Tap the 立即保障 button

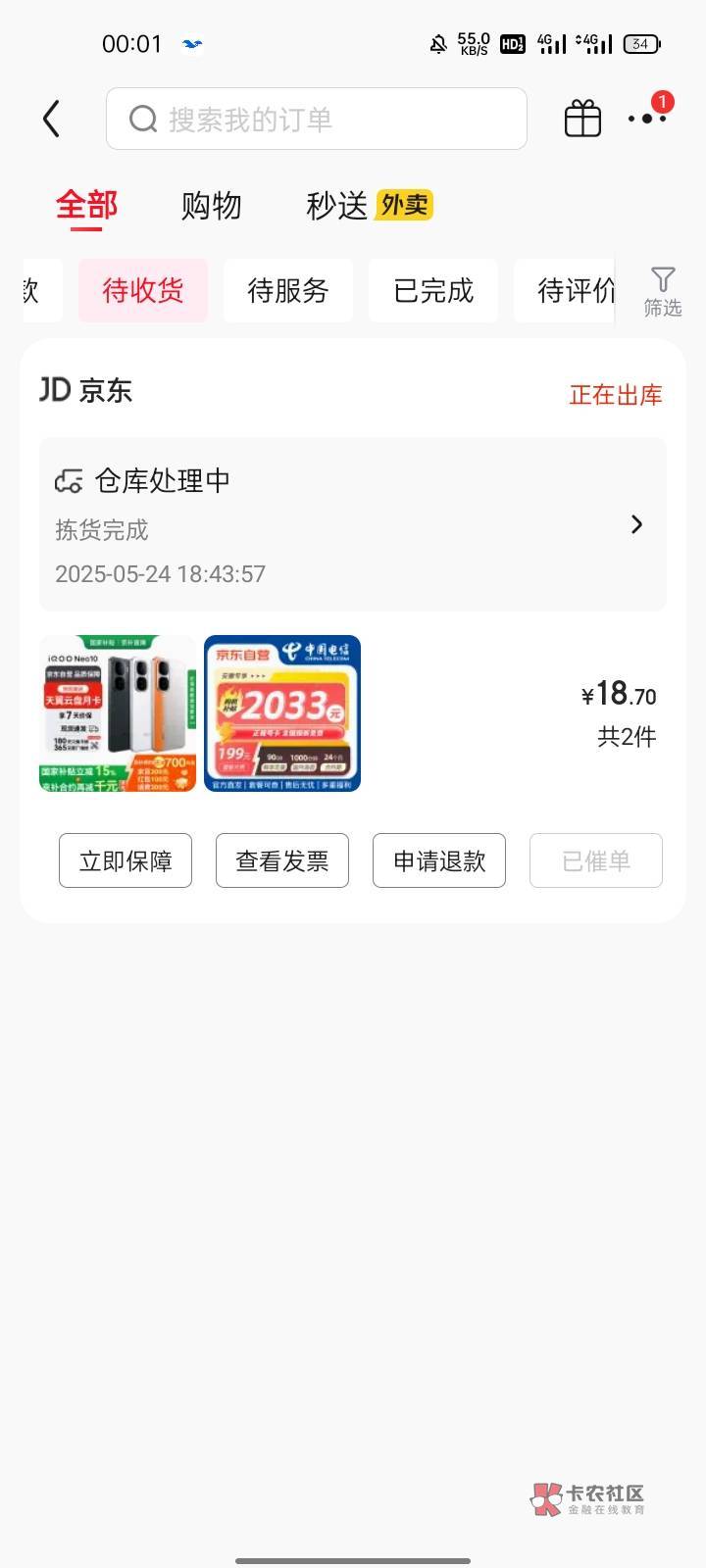click(x=126, y=860)
